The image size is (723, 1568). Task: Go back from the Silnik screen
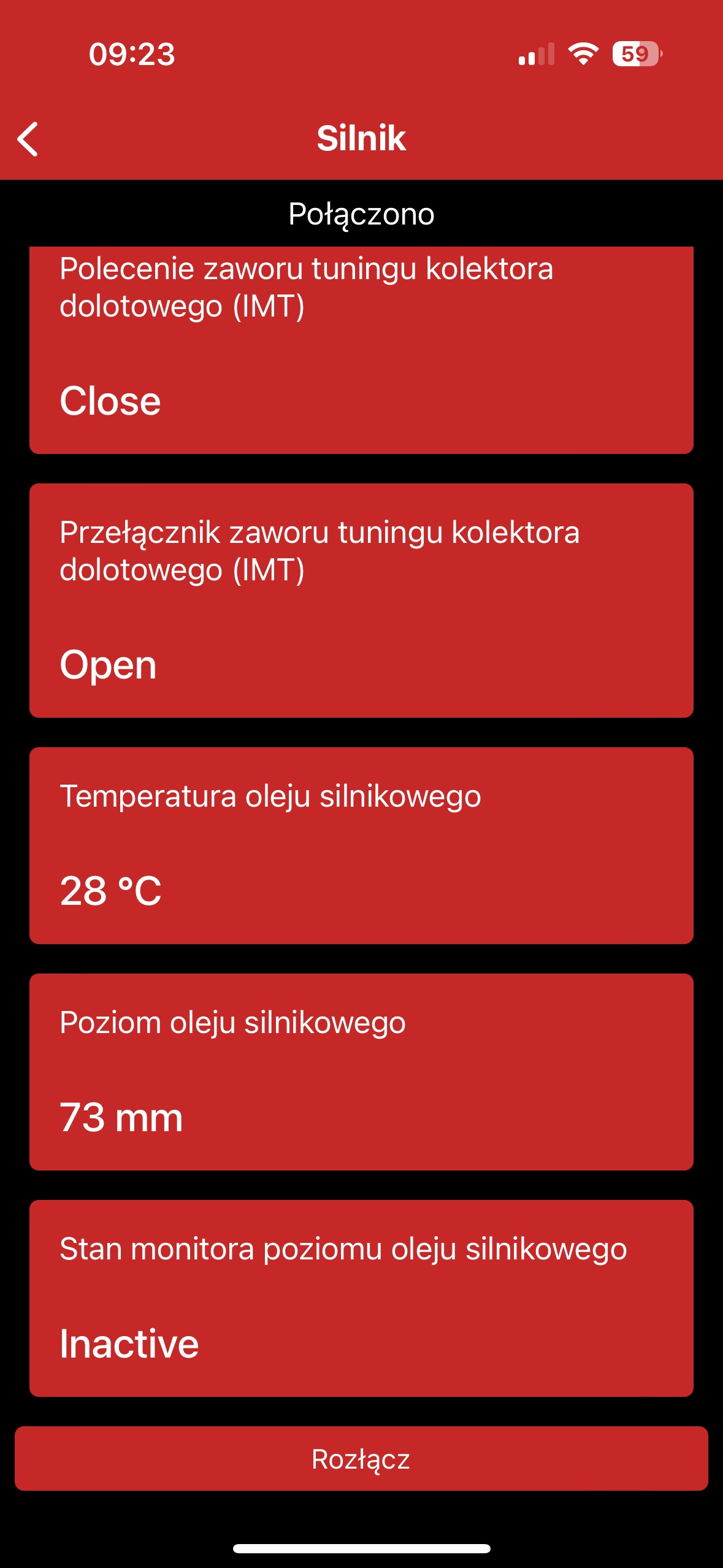point(28,139)
